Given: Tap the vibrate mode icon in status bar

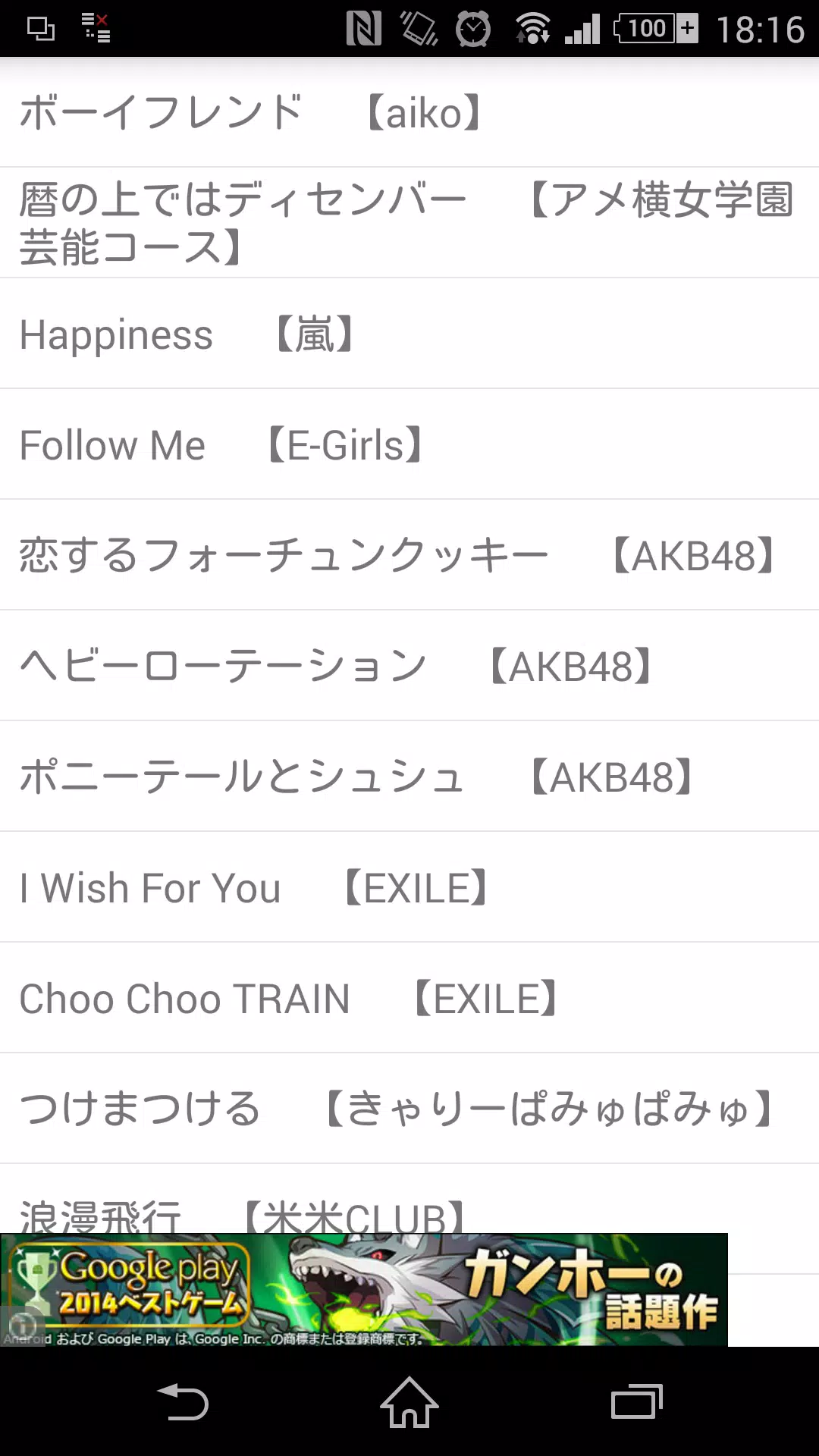Looking at the screenshot, I should point(417,29).
